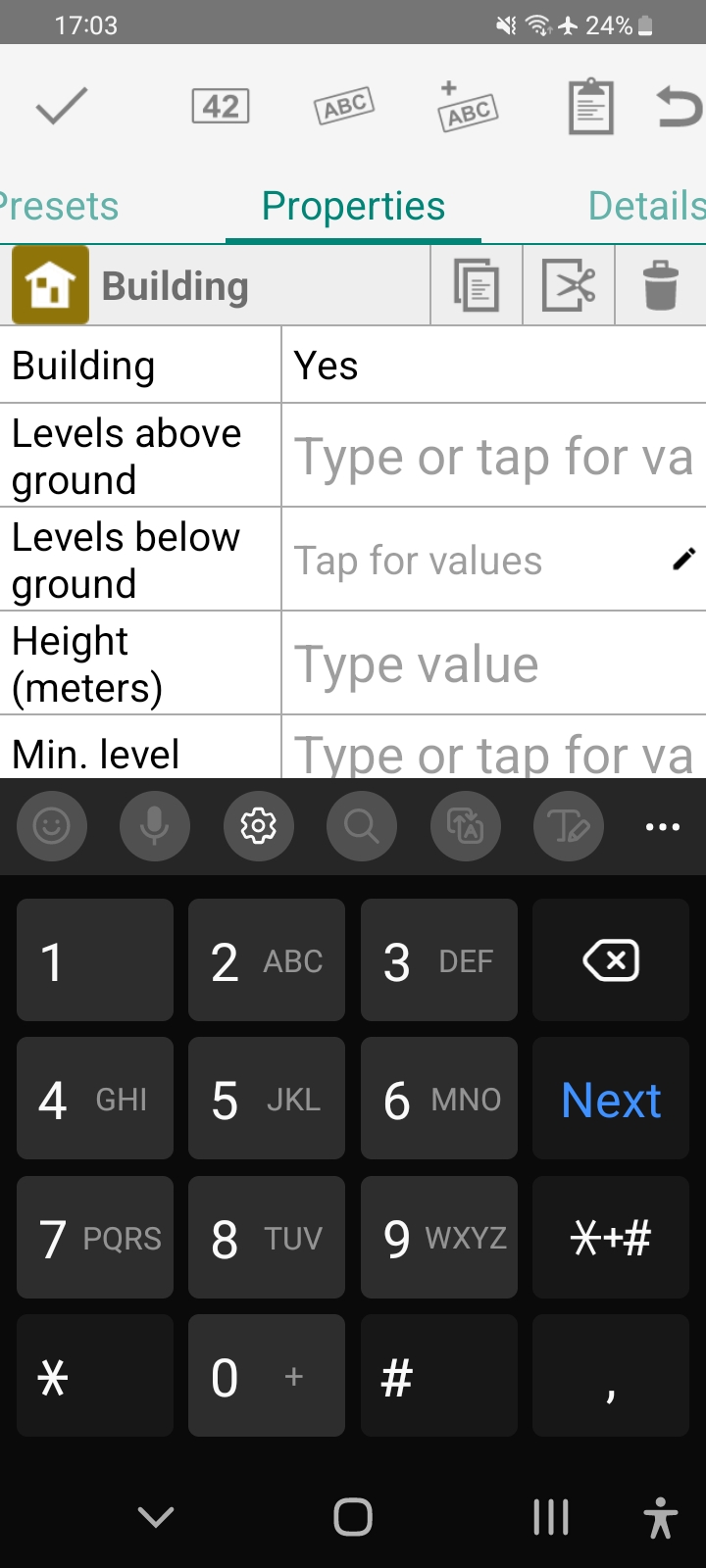The width and height of the screenshot is (706, 1568).
Task: Switch to the Presets tab
Action: 59,207
